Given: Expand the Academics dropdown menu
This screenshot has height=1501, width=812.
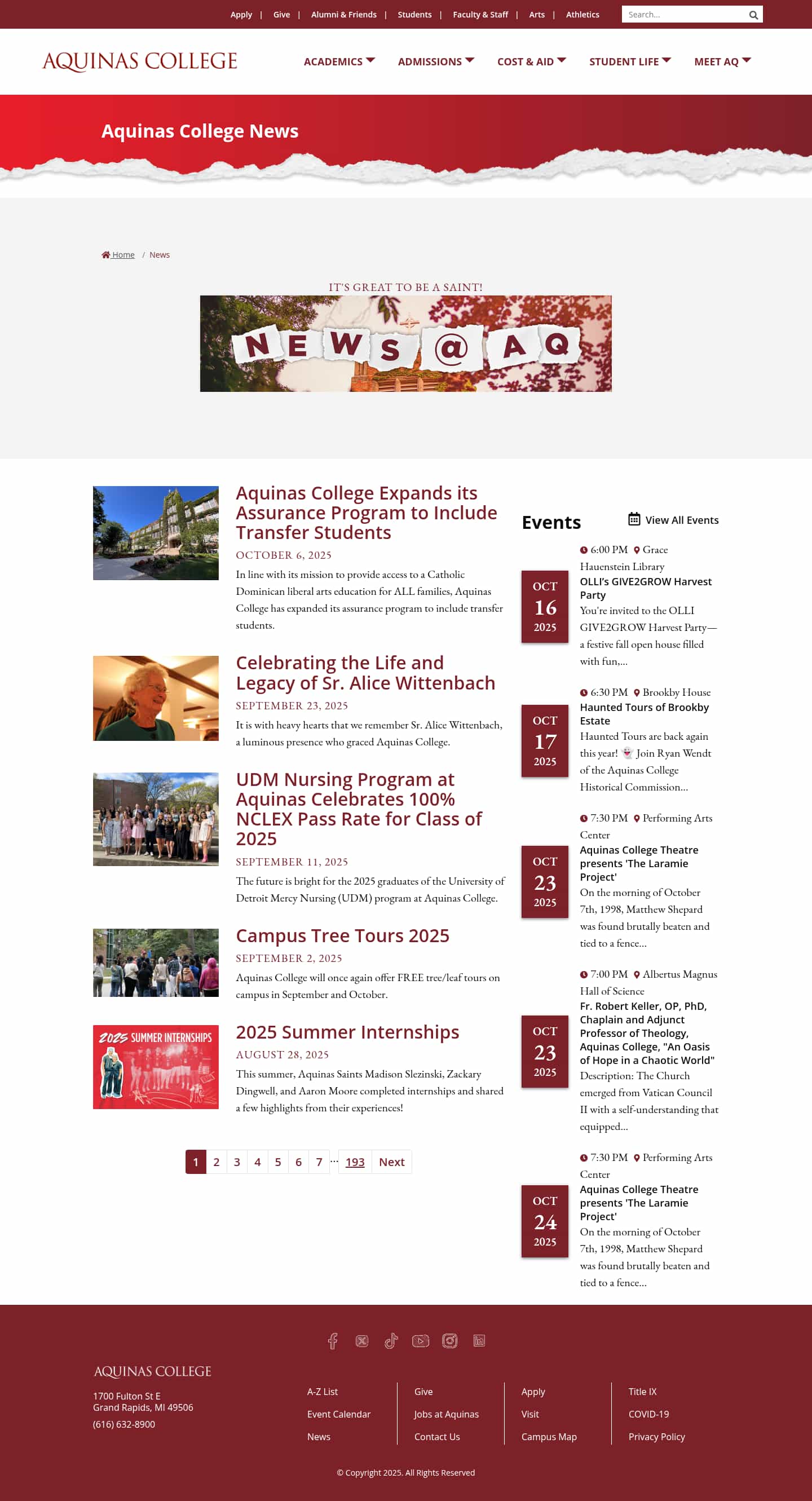Looking at the screenshot, I should pyautogui.click(x=339, y=62).
